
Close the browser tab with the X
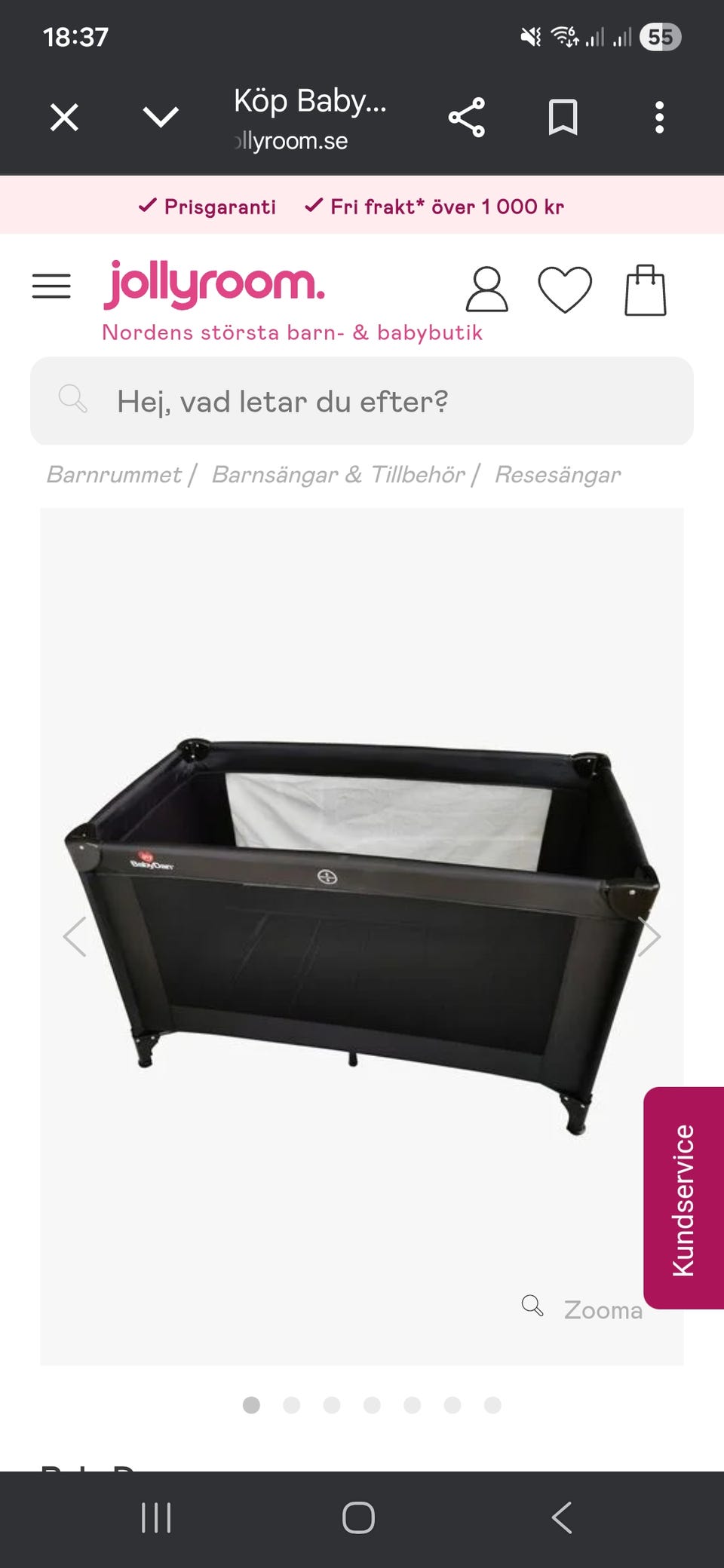(x=64, y=118)
